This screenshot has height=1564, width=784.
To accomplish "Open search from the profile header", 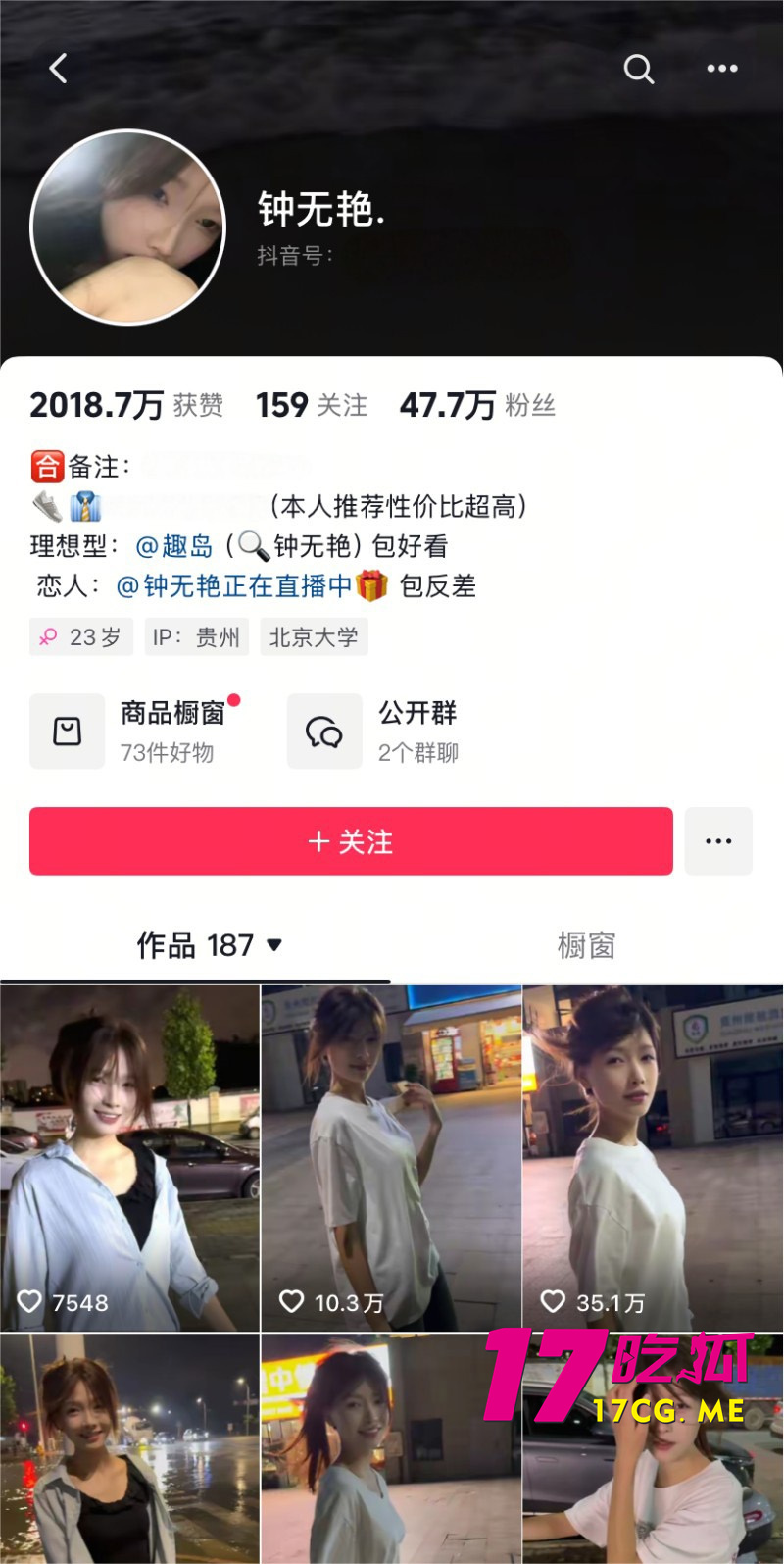I will click(638, 69).
